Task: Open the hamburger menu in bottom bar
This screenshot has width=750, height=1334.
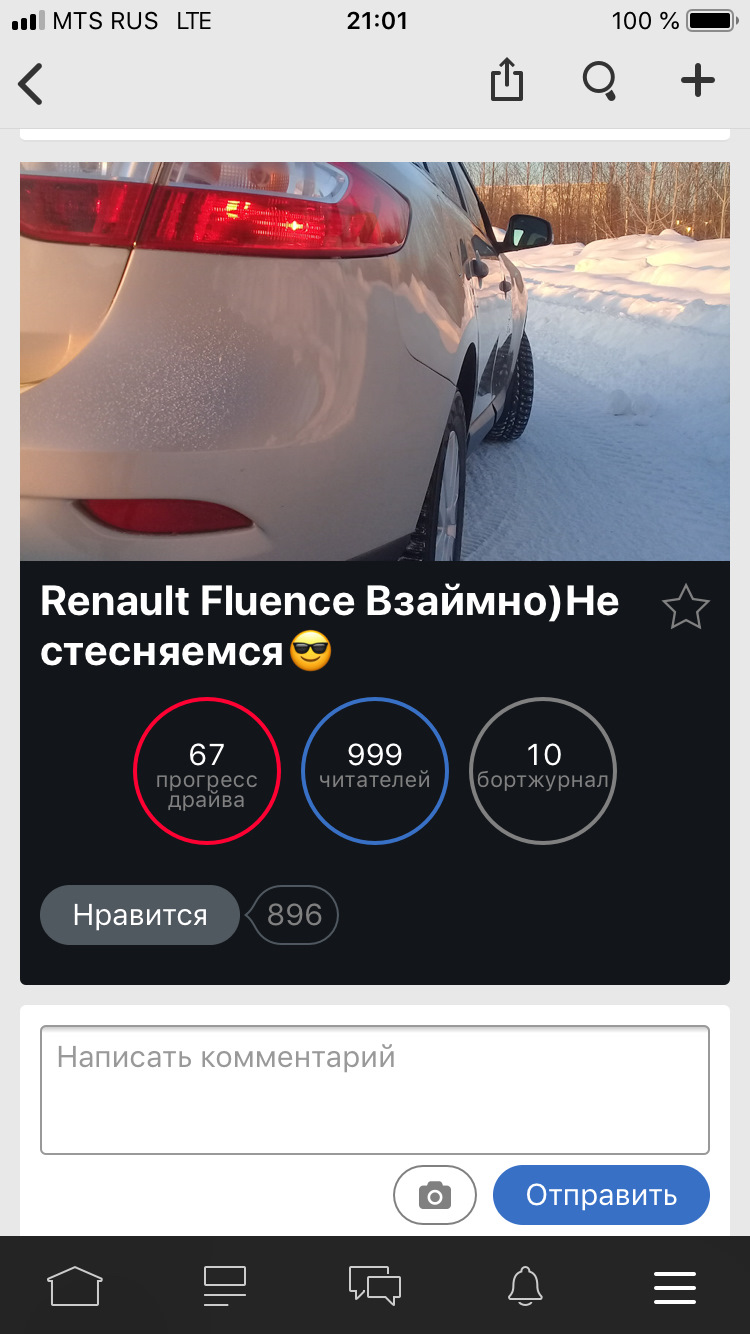Action: [x=675, y=1287]
